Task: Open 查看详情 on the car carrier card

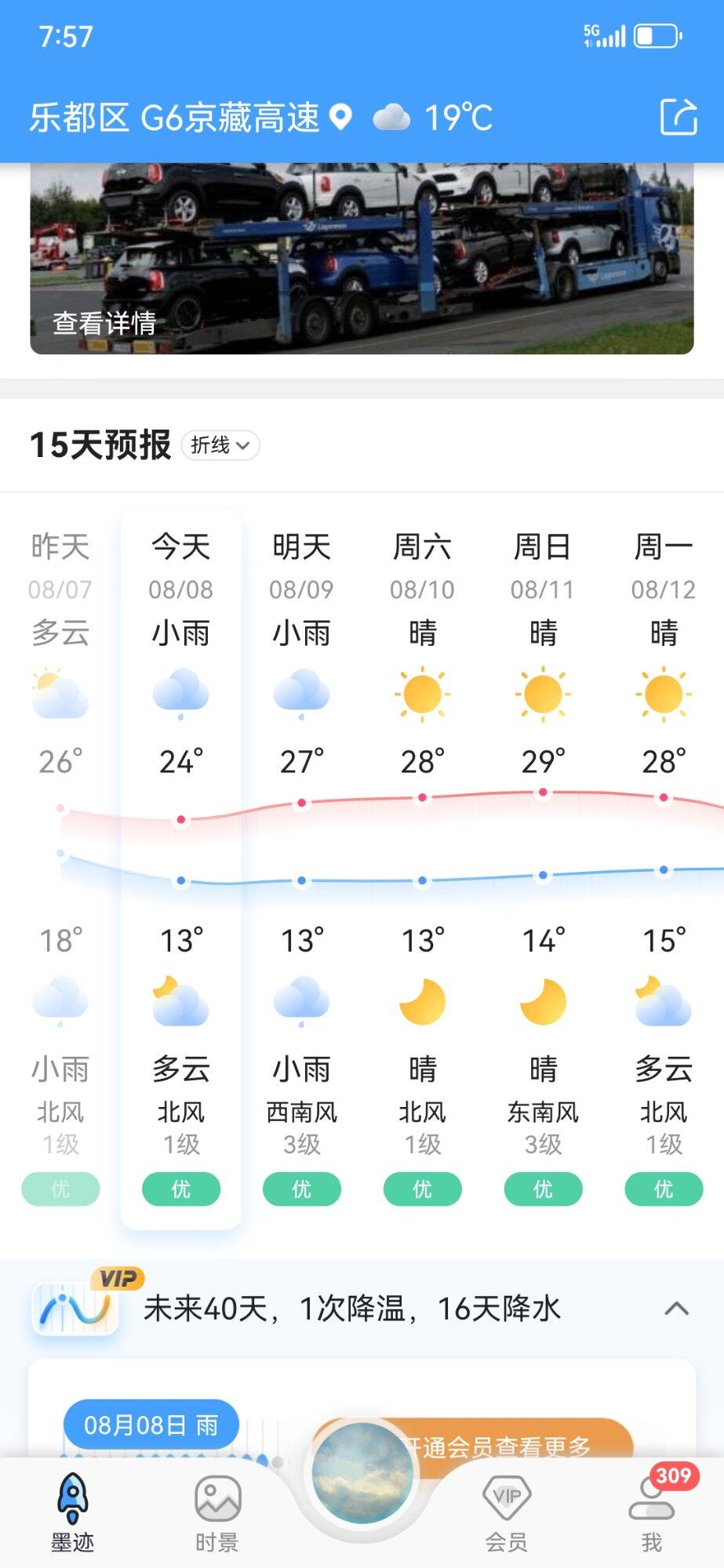Action: pos(104,322)
